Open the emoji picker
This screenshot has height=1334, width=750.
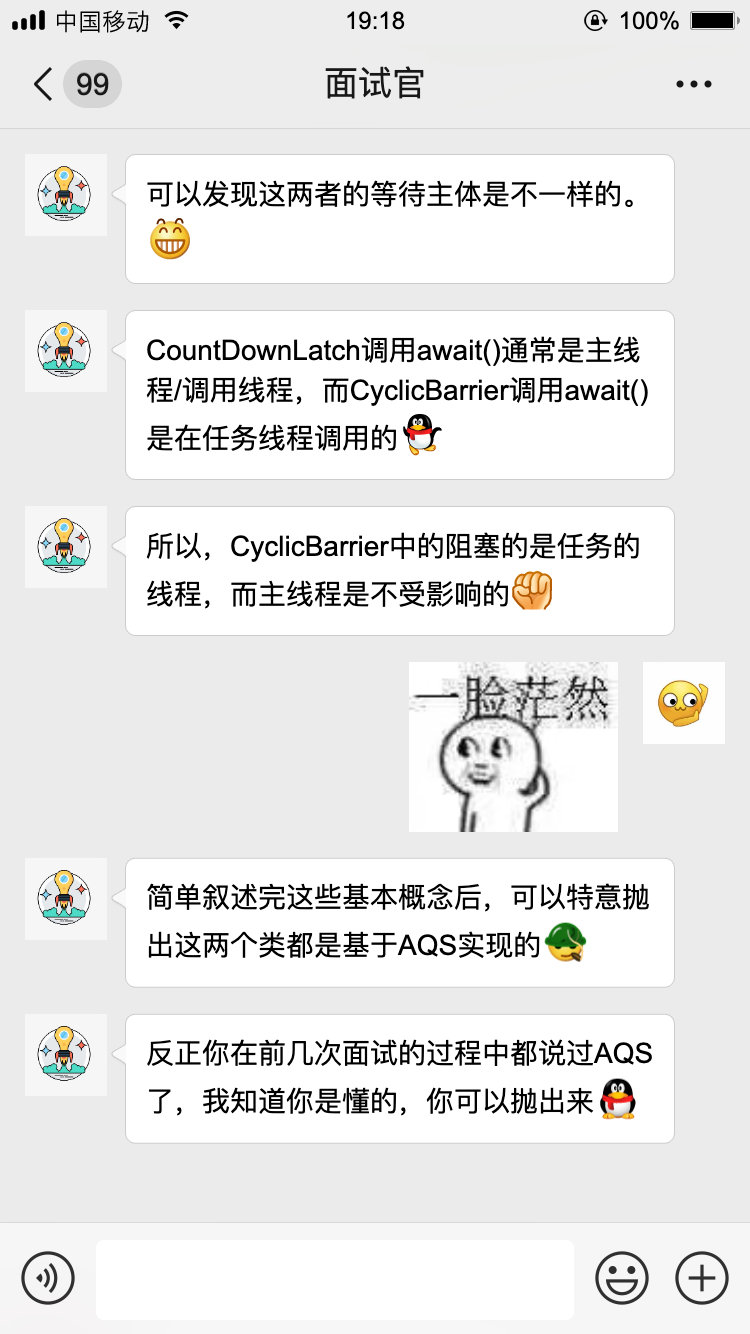(x=621, y=1277)
